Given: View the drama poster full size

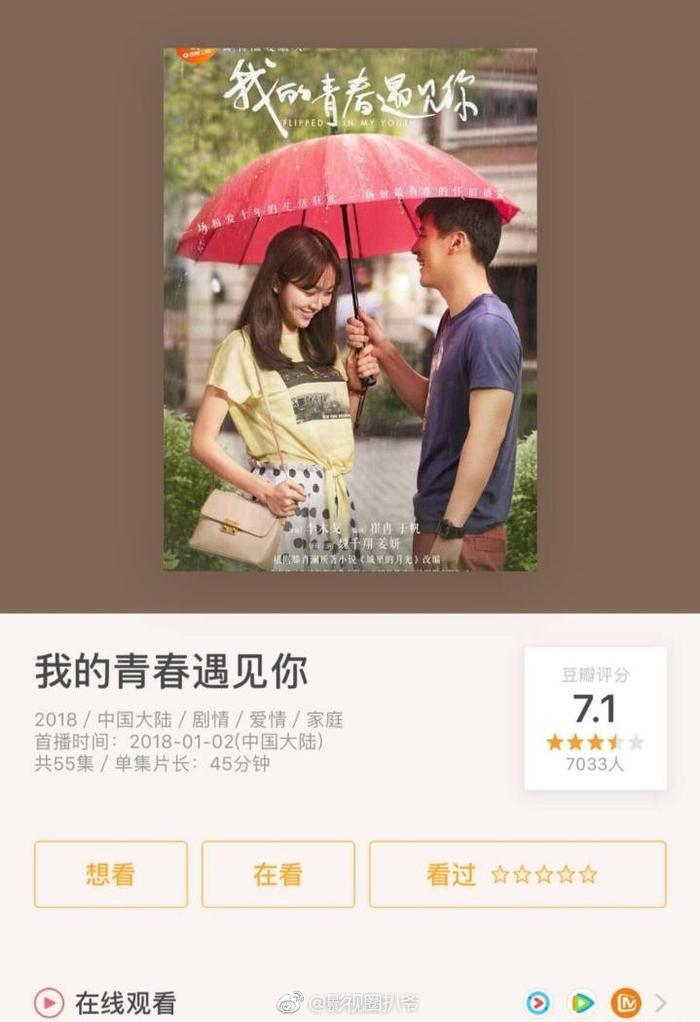Looking at the screenshot, I should point(350,308).
